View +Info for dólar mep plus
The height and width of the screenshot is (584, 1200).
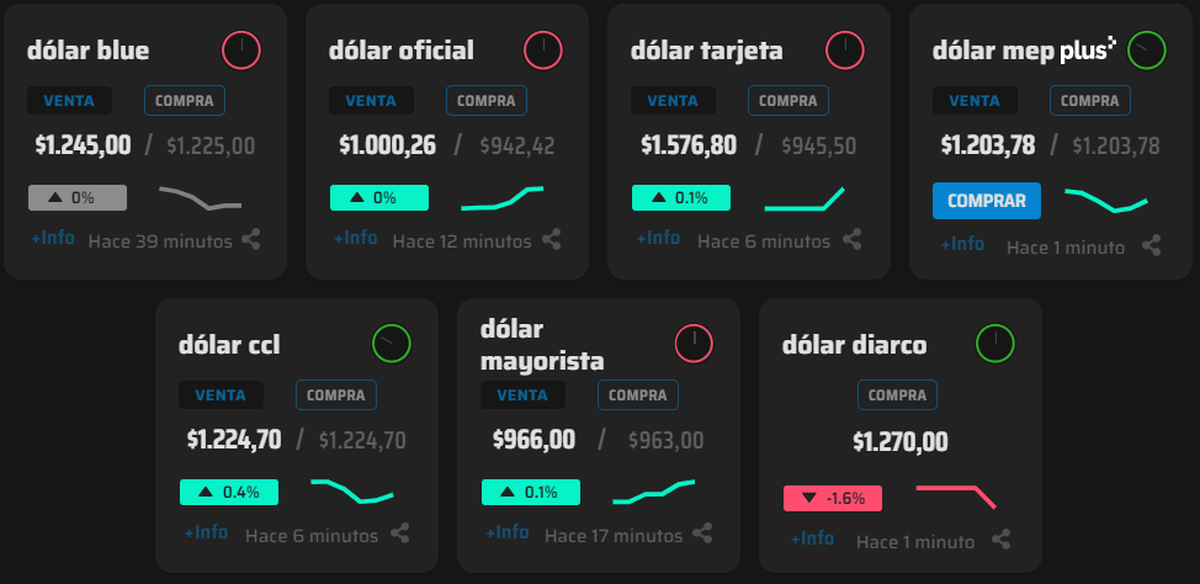tap(961, 245)
